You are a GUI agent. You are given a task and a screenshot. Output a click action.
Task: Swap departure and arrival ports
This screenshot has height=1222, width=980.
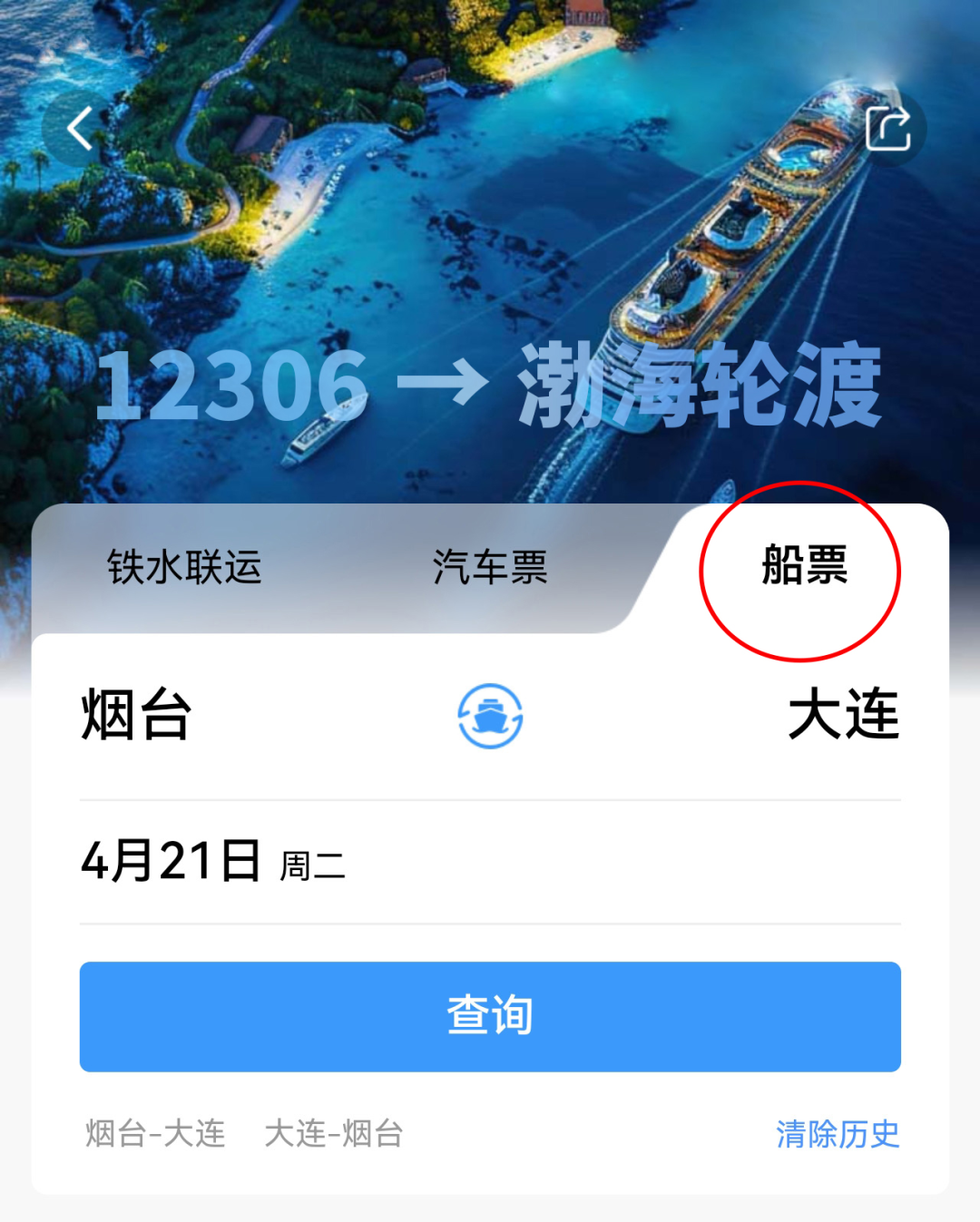490,716
